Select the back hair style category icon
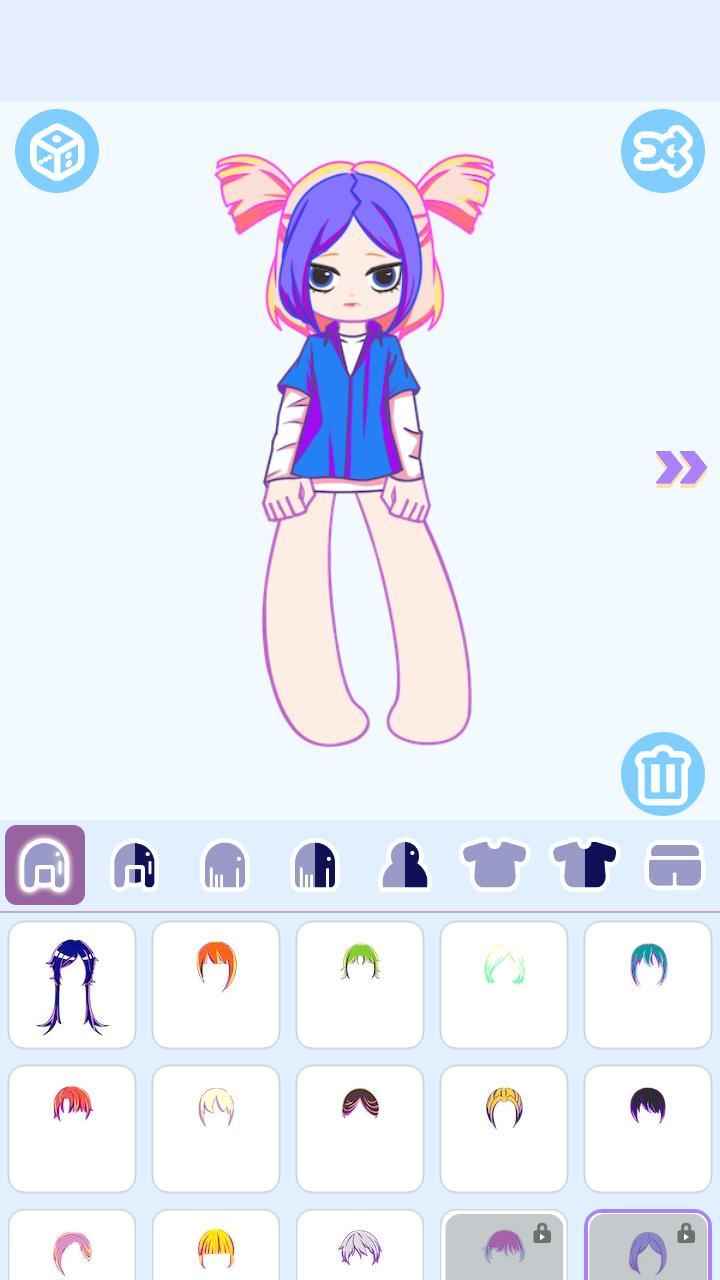 pyautogui.click(x=225, y=863)
